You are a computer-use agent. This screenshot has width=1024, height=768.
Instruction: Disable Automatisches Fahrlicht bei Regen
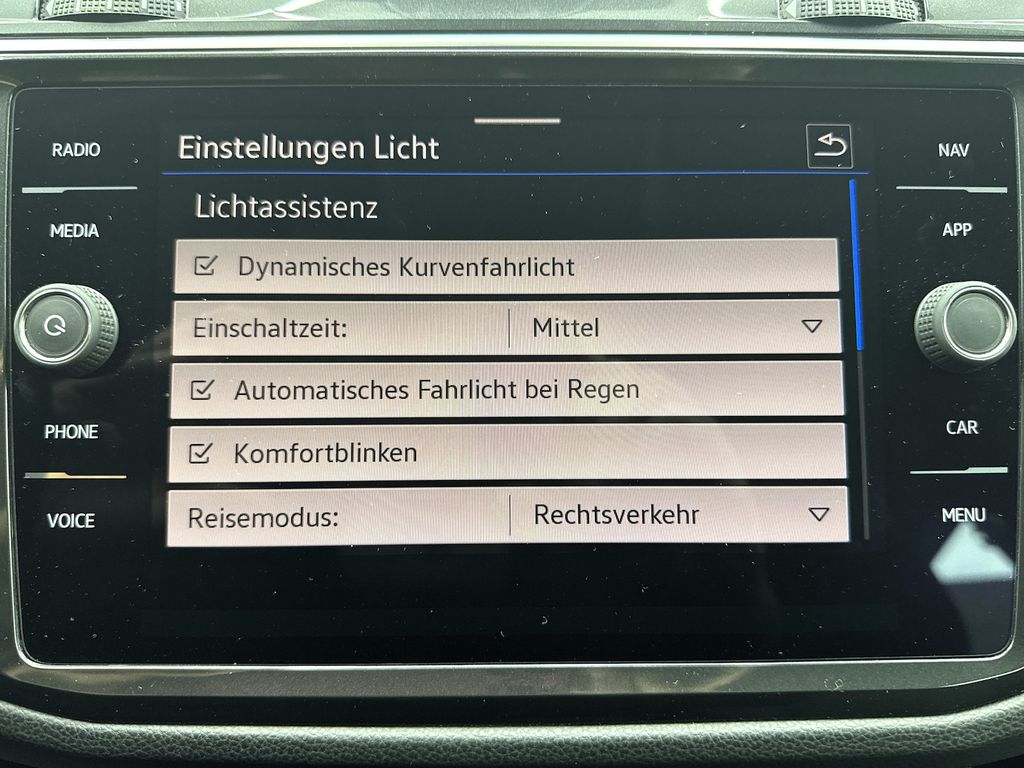[203, 390]
